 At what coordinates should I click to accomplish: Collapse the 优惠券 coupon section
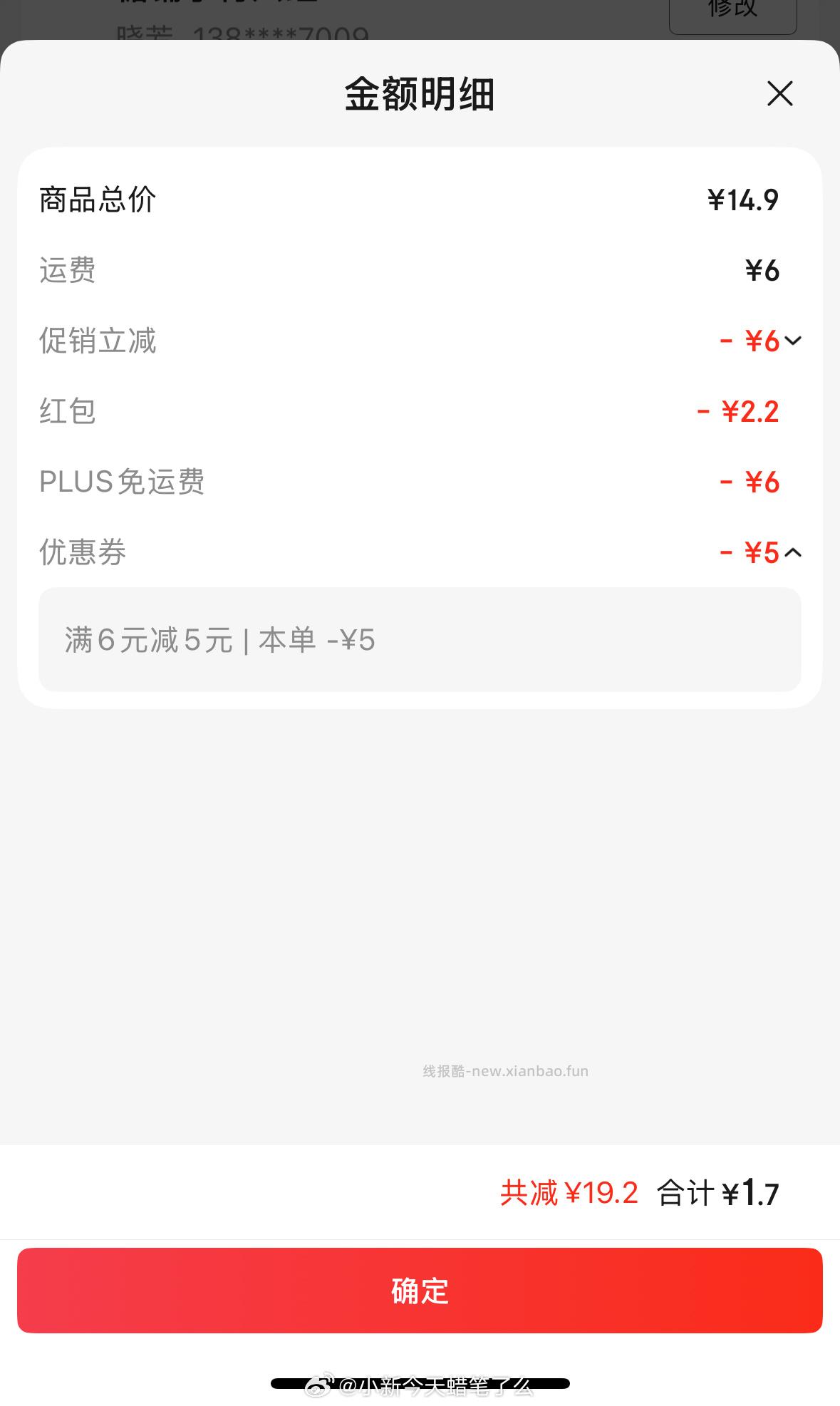point(793,553)
